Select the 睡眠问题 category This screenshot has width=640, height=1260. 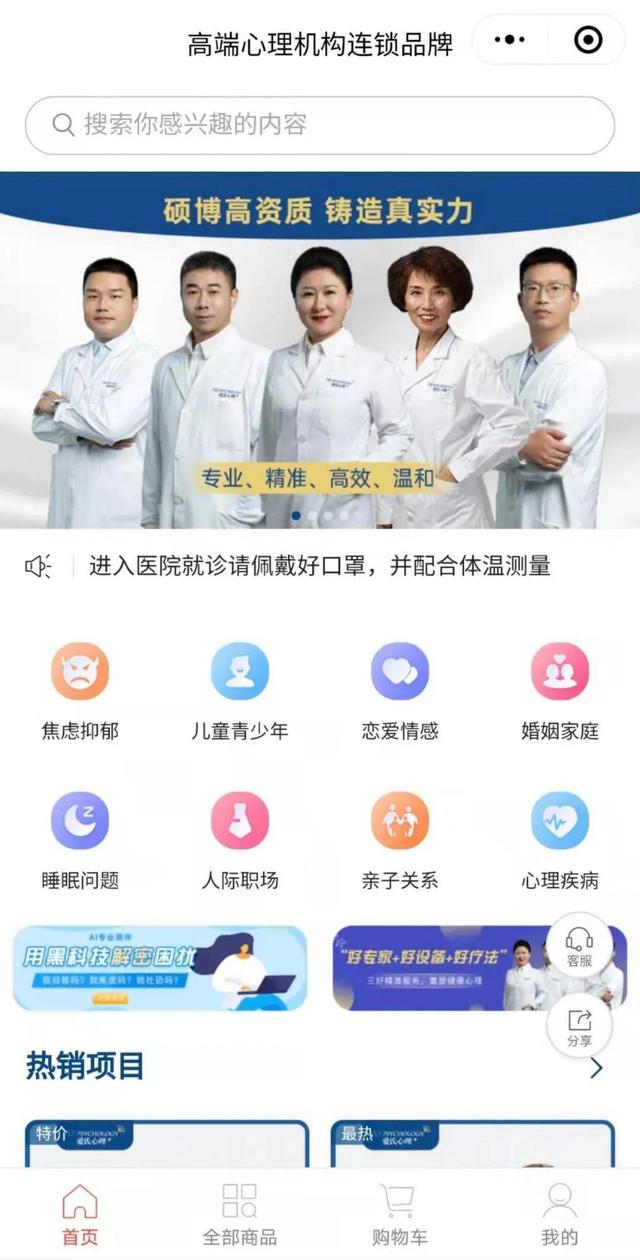[80, 840]
